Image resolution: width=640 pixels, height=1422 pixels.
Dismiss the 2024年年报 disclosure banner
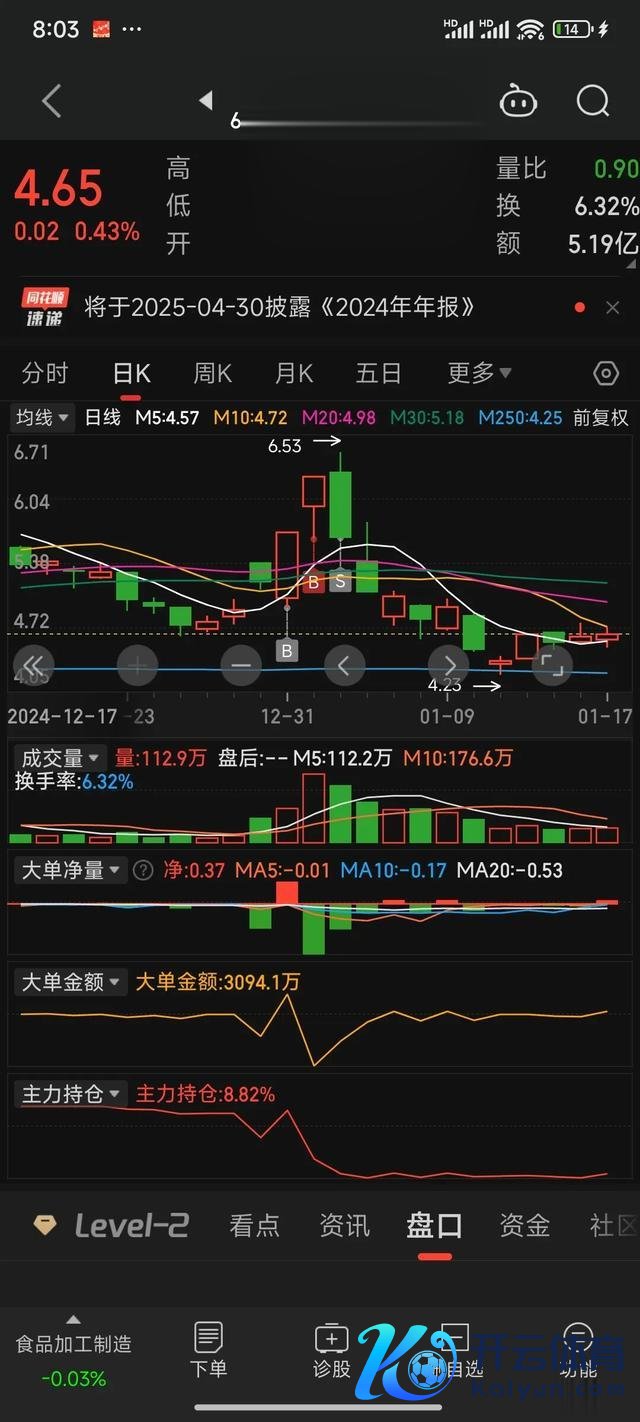click(613, 308)
